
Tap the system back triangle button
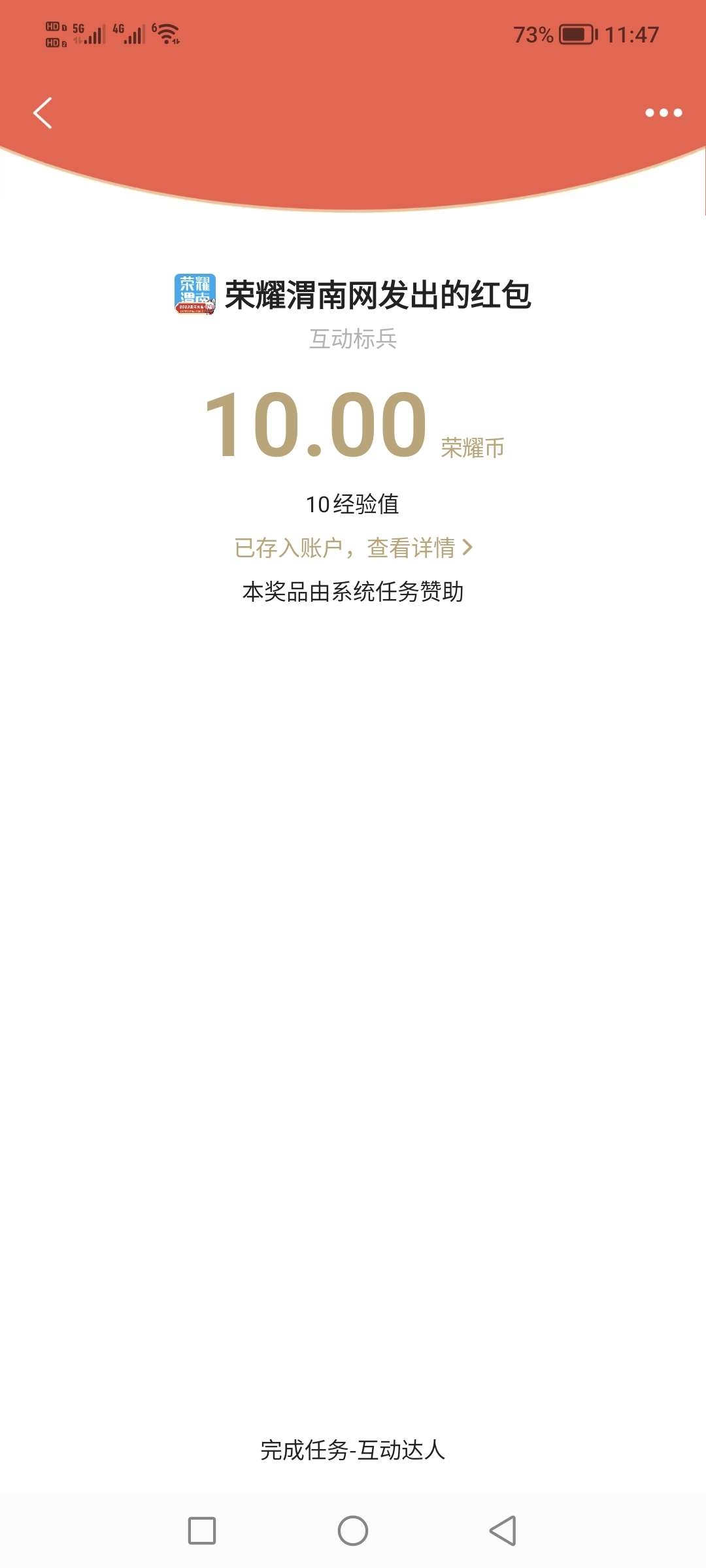[x=503, y=1531]
